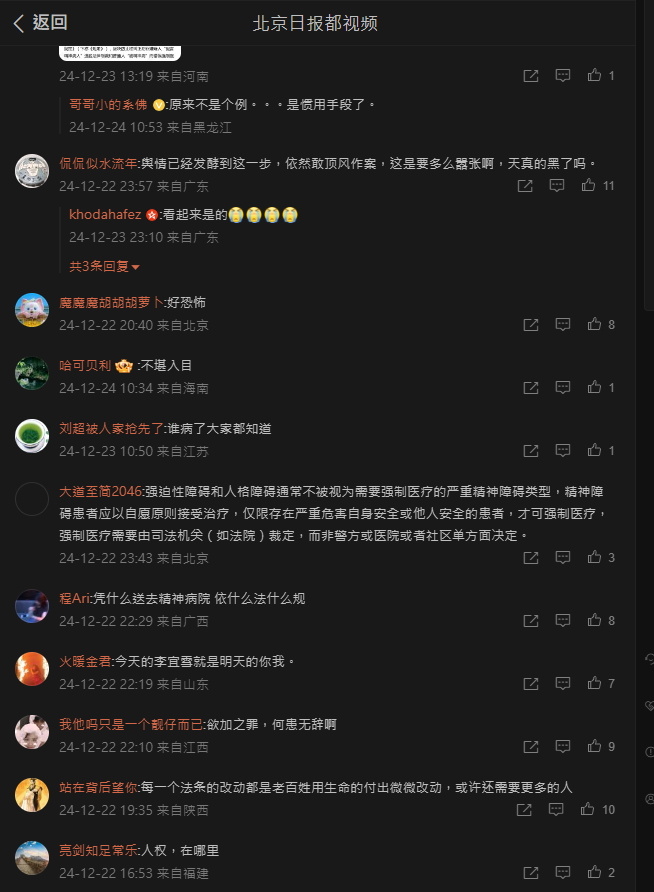Share 哈可贝利's comment
Screen dimensions: 654x892
point(531,388)
